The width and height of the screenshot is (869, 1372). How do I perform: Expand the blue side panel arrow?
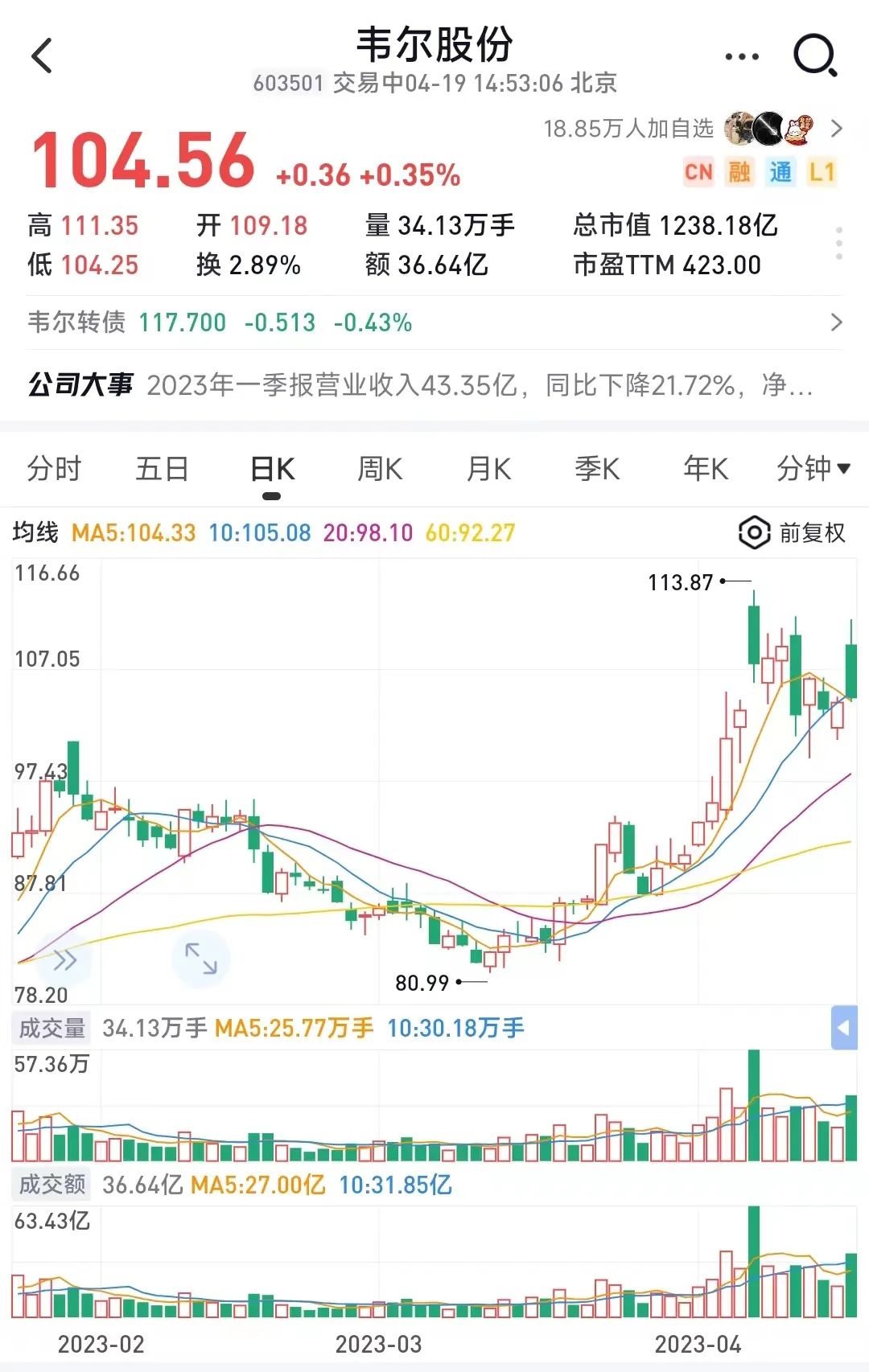pyautogui.click(x=843, y=1028)
